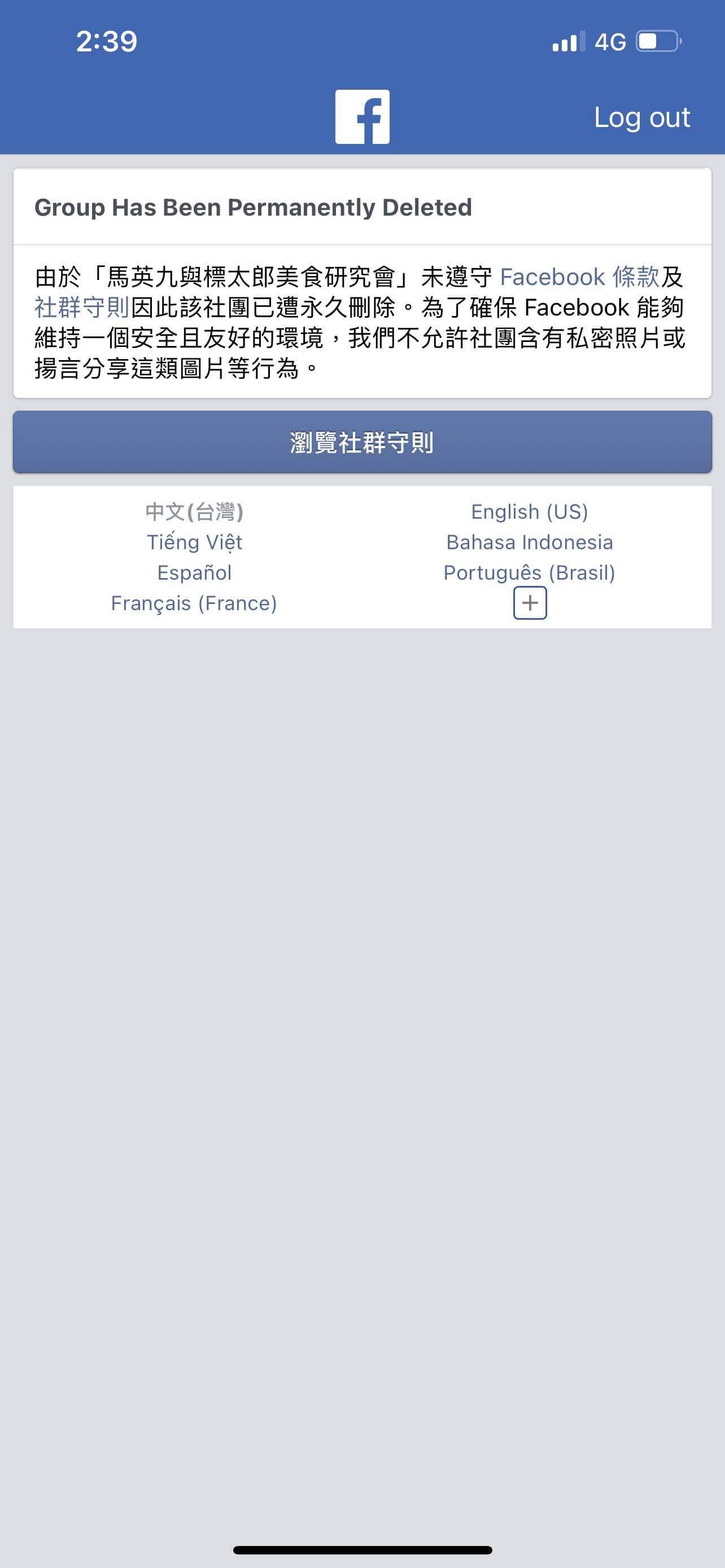
Task: Switch language to Tiếng Việt
Action: click(x=194, y=542)
